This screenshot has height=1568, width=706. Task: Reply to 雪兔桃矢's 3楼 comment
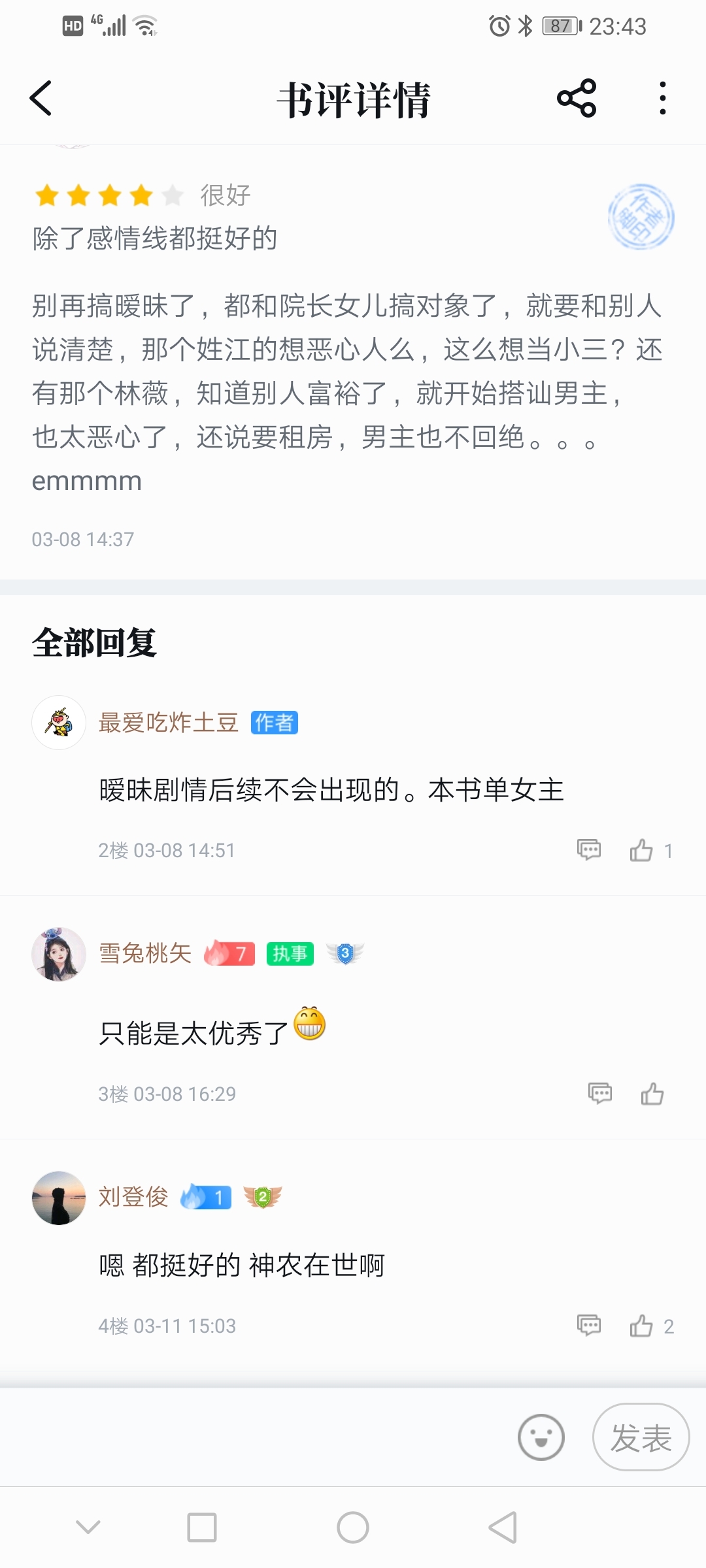[599, 1094]
